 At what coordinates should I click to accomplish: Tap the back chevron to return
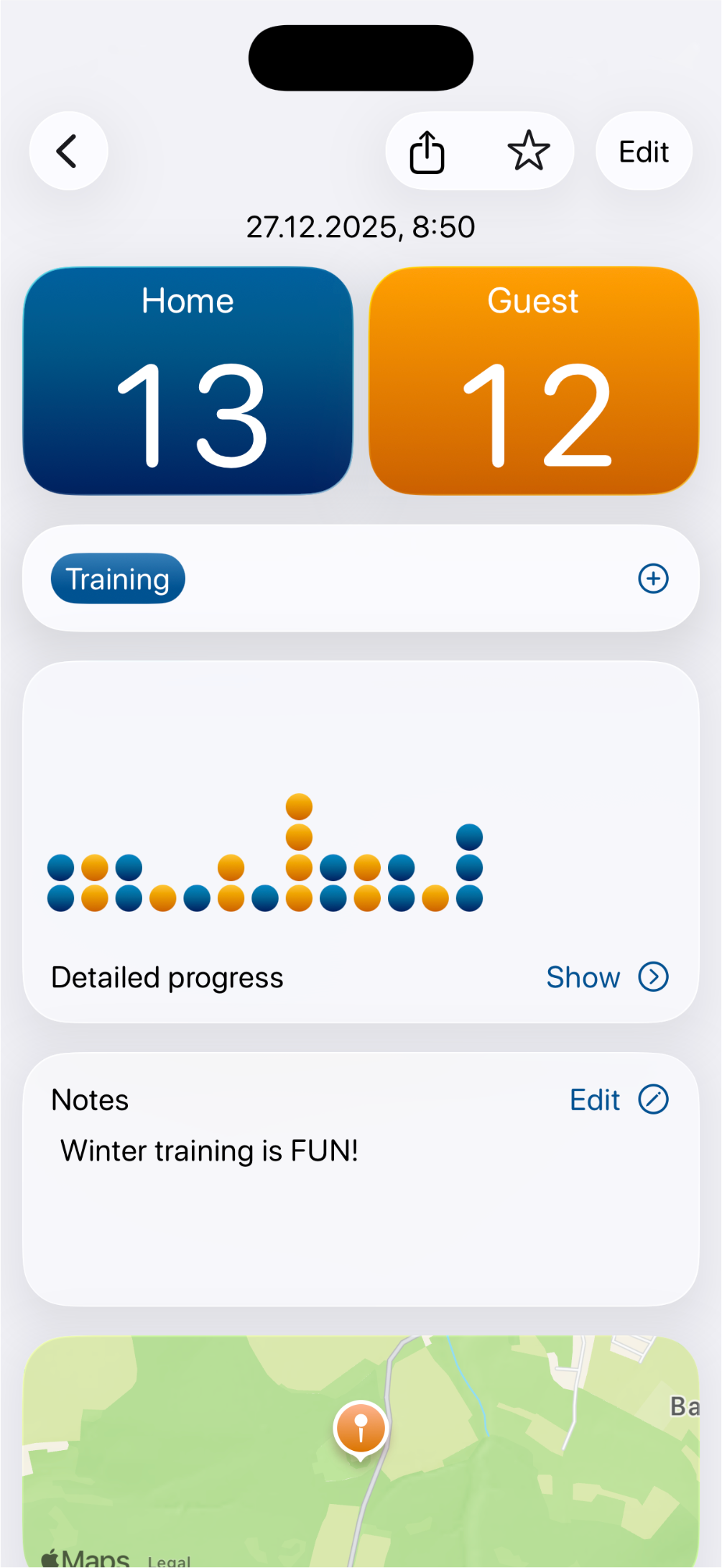click(68, 151)
